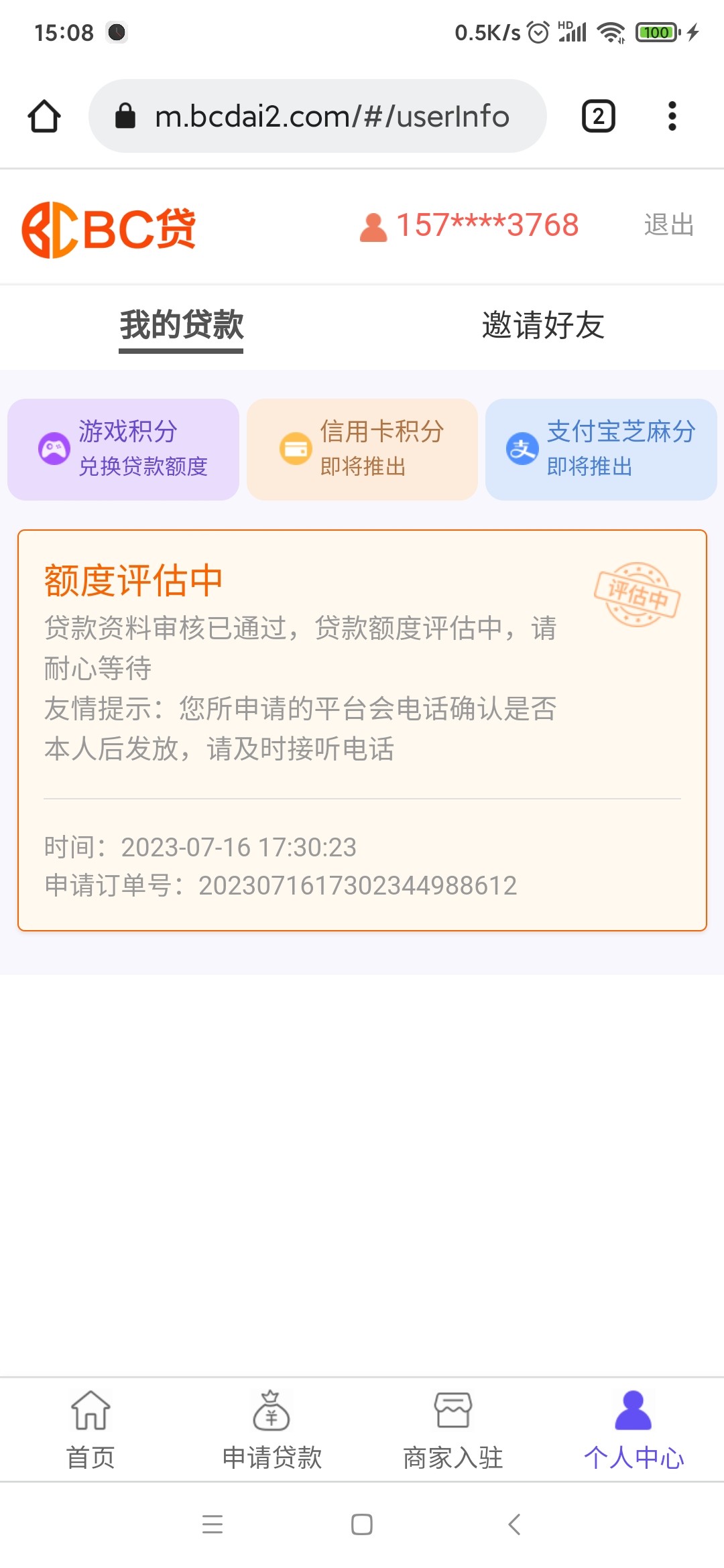Open the 游戏积分 card
The width and height of the screenshot is (724, 1568).
point(123,449)
